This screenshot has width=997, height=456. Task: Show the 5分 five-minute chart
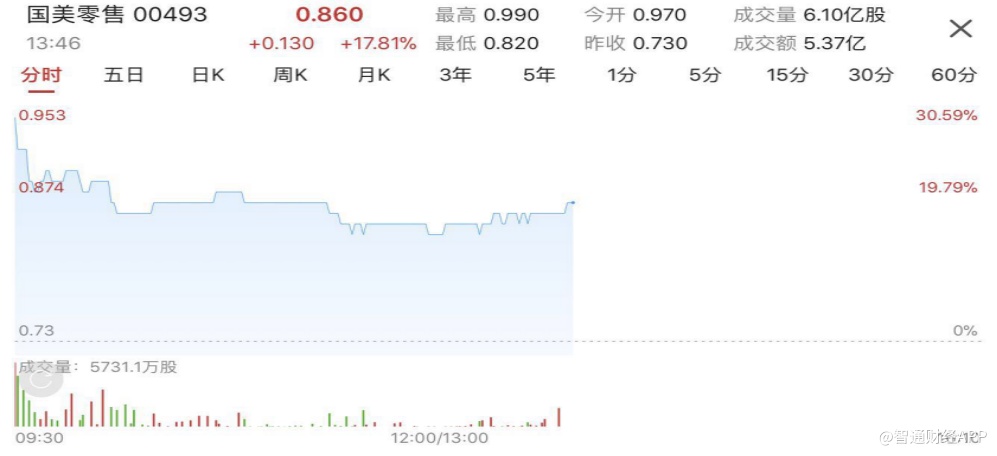click(704, 75)
